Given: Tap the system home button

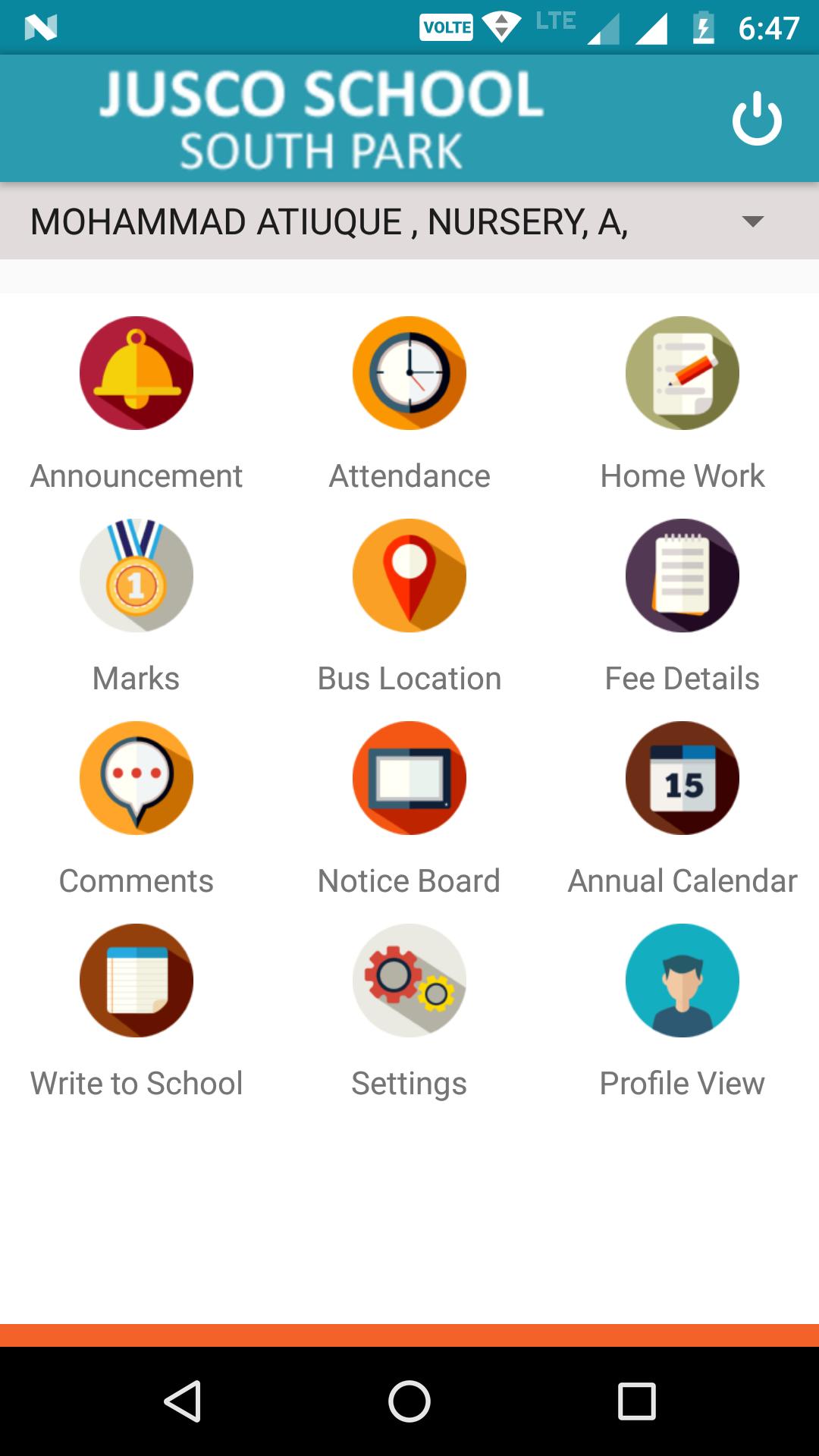Looking at the screenshot, I should click(x=409, y=1401).
